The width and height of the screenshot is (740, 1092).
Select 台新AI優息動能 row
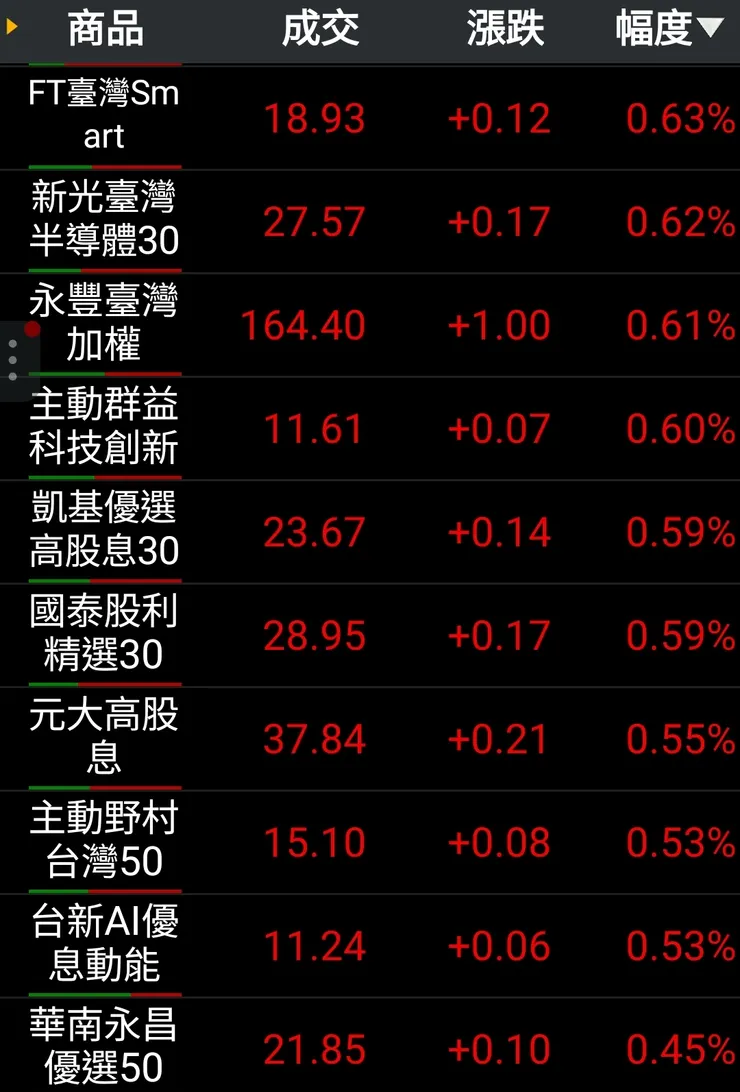coord(104,945)
